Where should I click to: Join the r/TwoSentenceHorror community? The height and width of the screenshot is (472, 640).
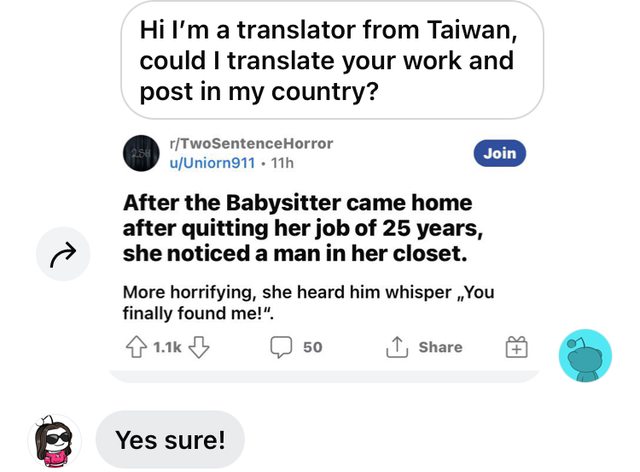pos(499,153)
